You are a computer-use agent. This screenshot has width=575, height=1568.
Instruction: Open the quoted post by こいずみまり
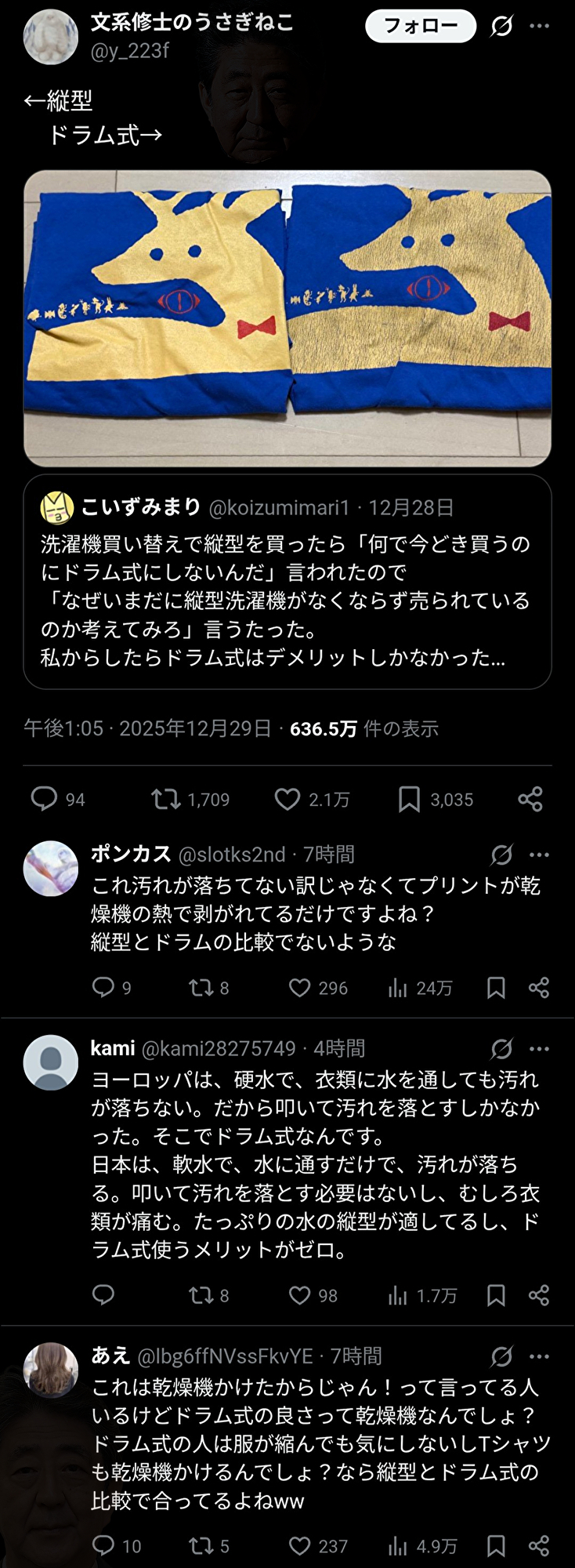pyautogui.click(x=287, y=581)
